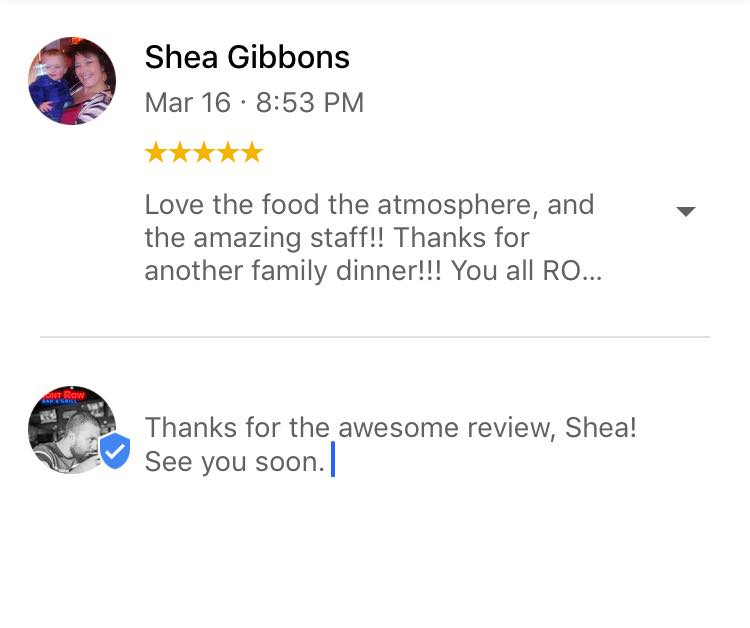Expand Shea Gibbons' full review text
Screen dimensions: 750x628
point(686,212)
